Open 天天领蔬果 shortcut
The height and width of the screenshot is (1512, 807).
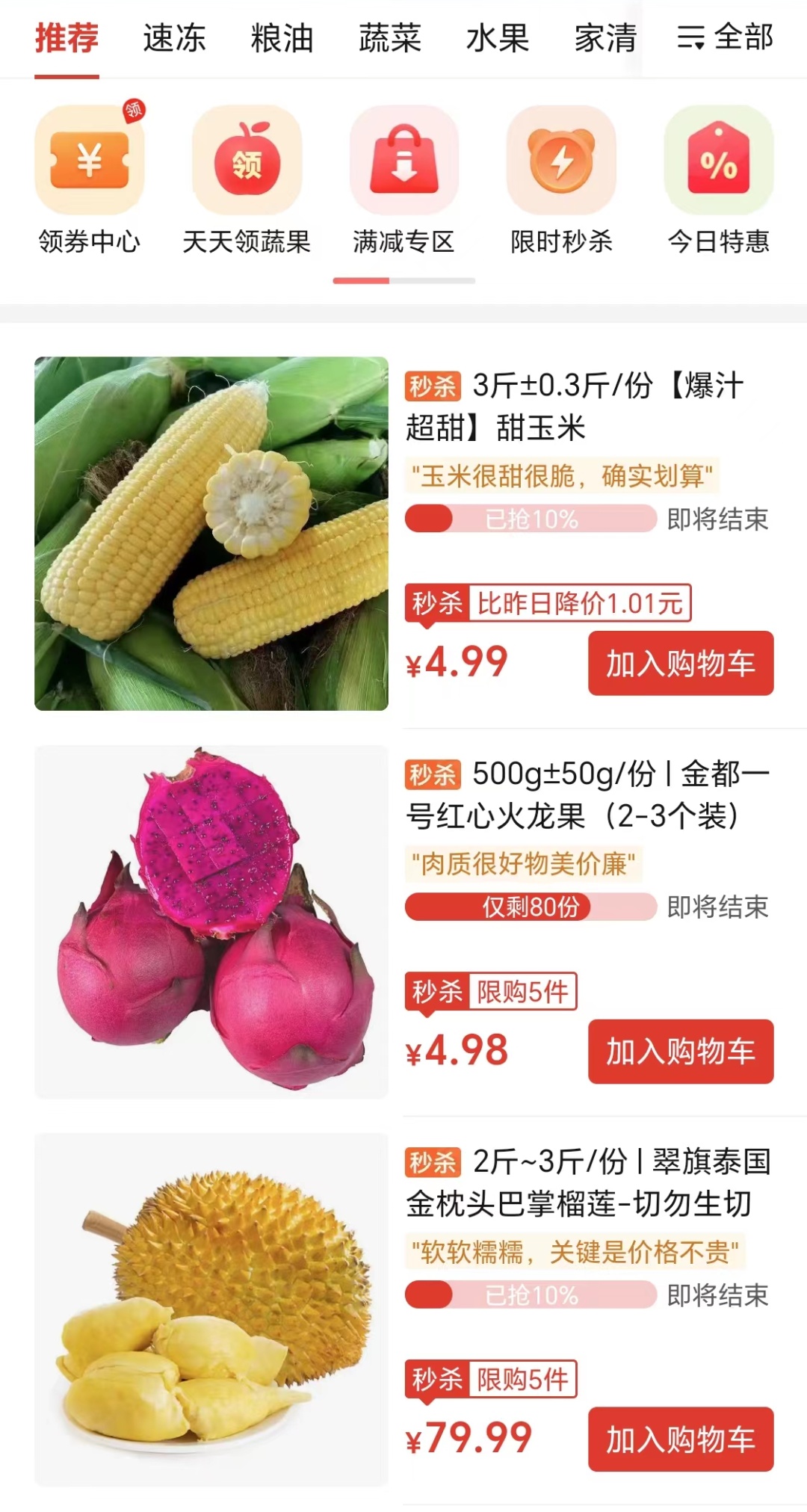click(247, 180)
